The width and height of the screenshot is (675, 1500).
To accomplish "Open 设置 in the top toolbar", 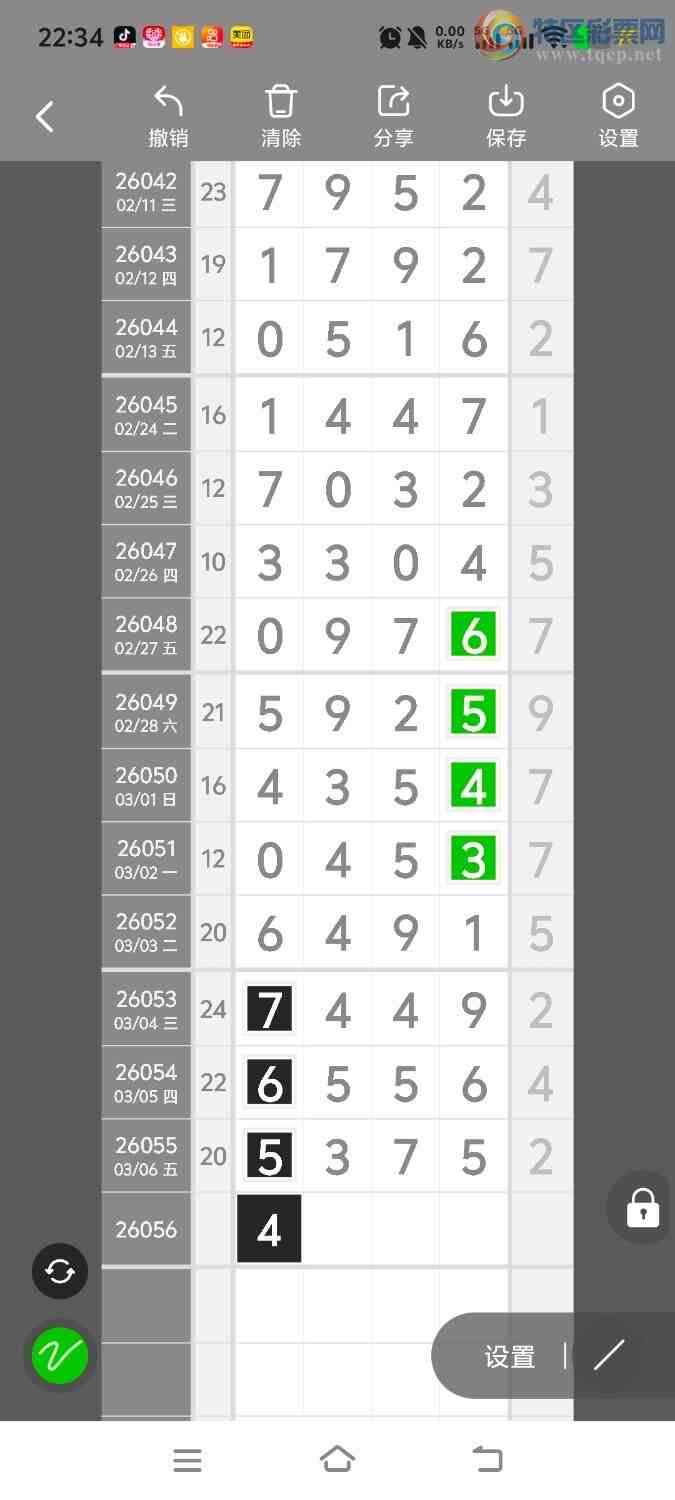I will tap(618, 117).
